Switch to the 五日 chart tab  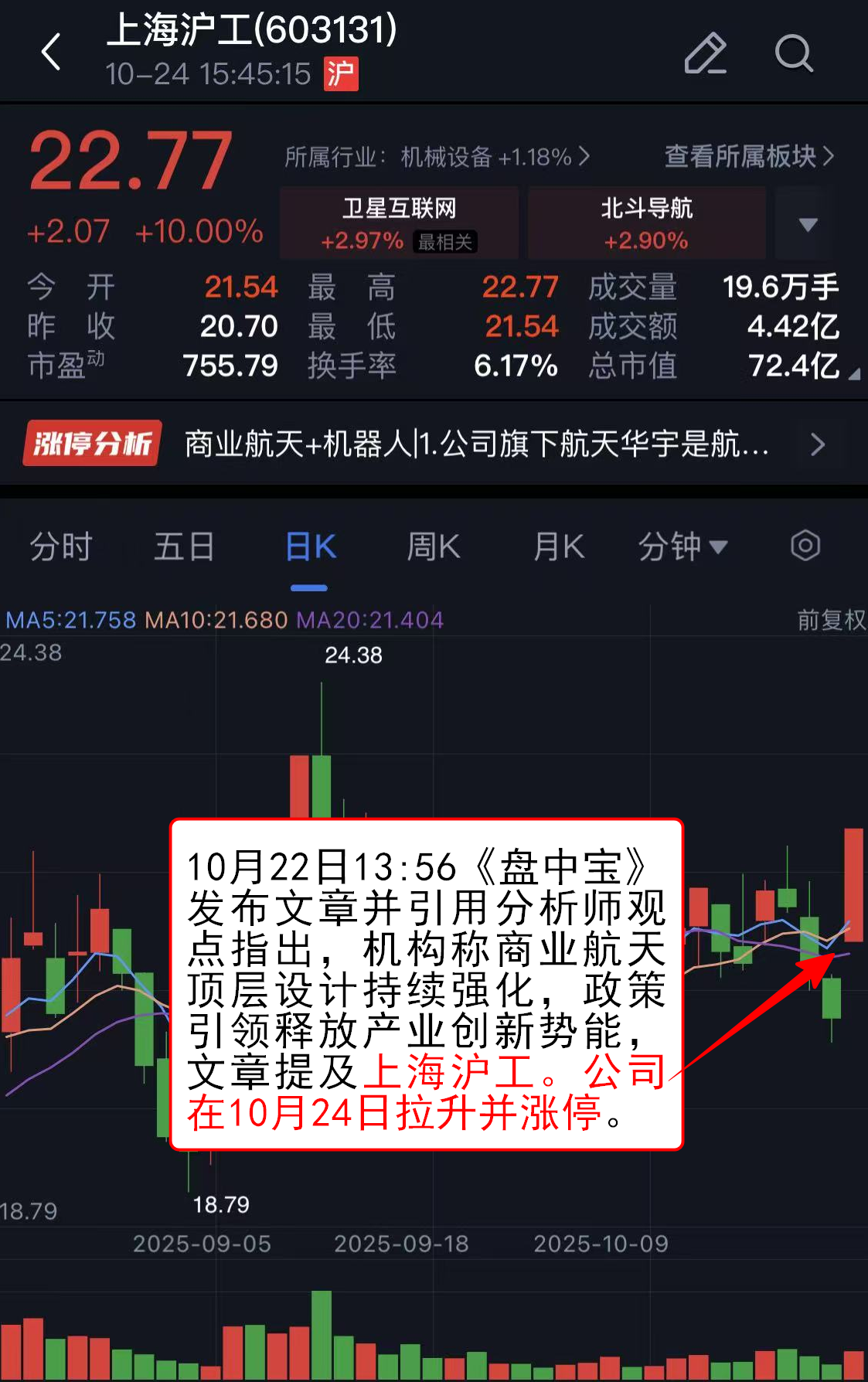[x=184, y=547]
